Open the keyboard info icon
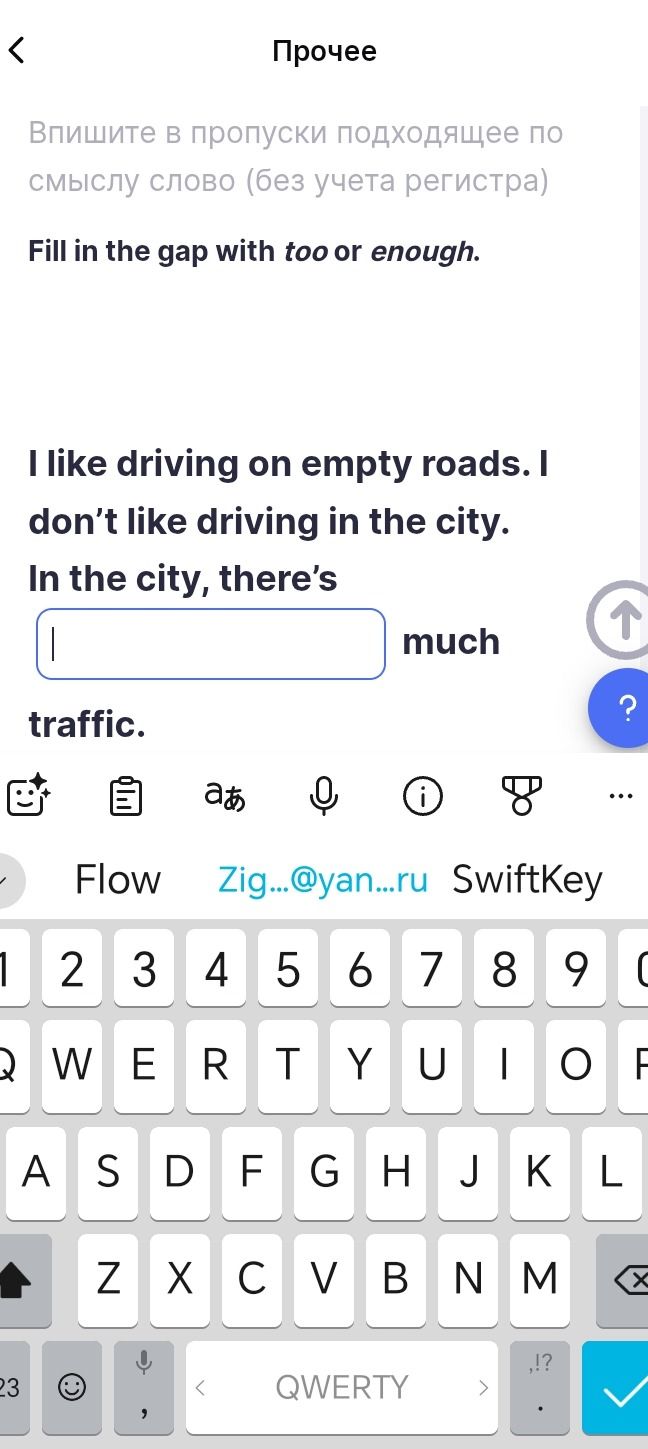The image size is (648, 1449). tap(422, 796)
